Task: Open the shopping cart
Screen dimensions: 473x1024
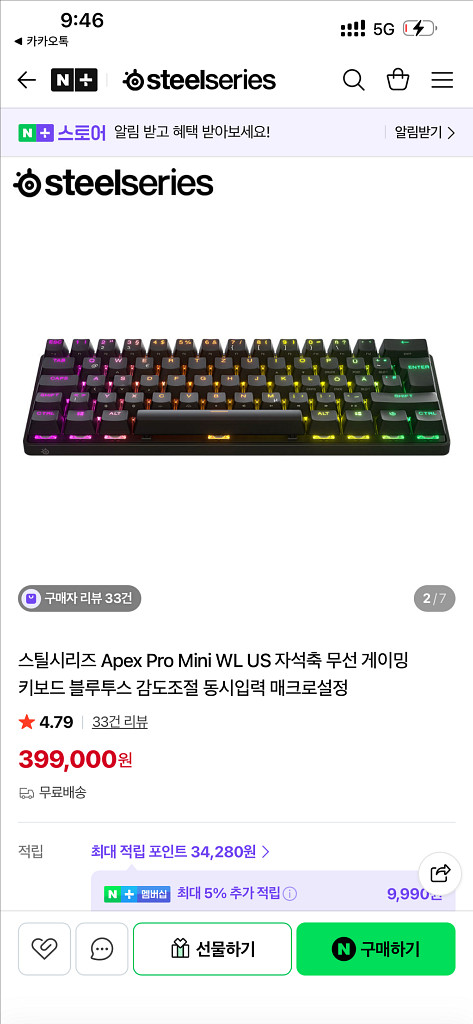Action: (398, 80)
